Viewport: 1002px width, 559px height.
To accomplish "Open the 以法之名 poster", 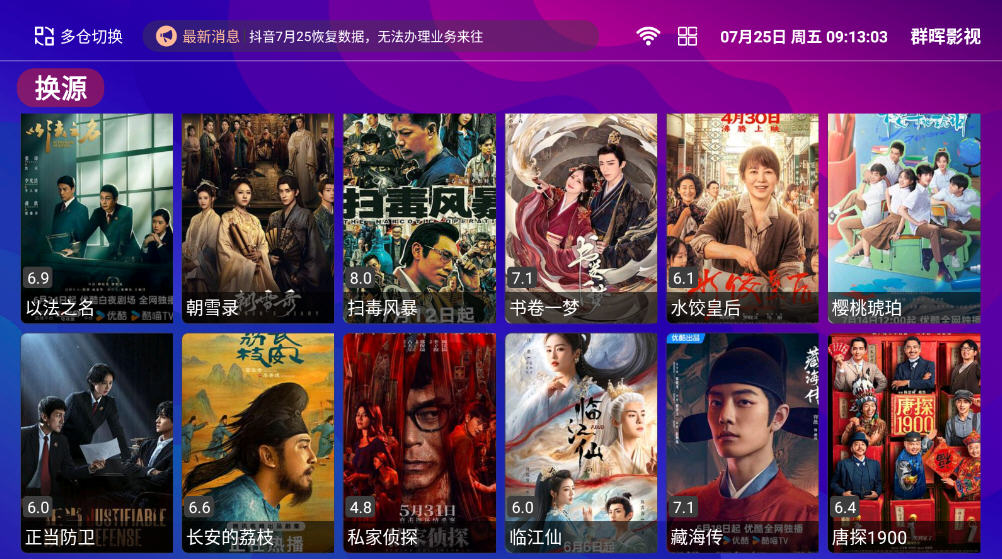I will click(97, 217).
